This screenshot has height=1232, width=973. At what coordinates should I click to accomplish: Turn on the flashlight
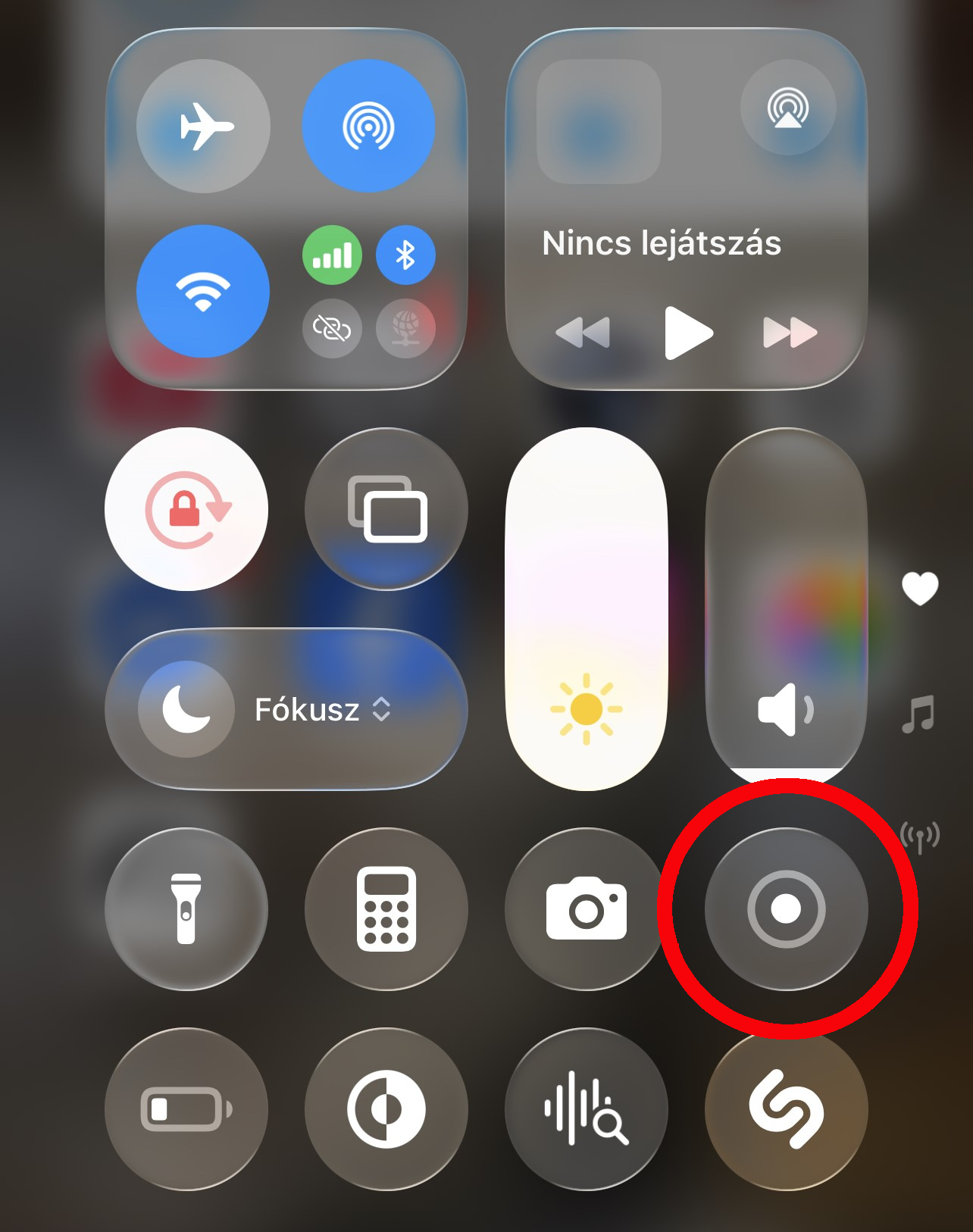(186, 908)
